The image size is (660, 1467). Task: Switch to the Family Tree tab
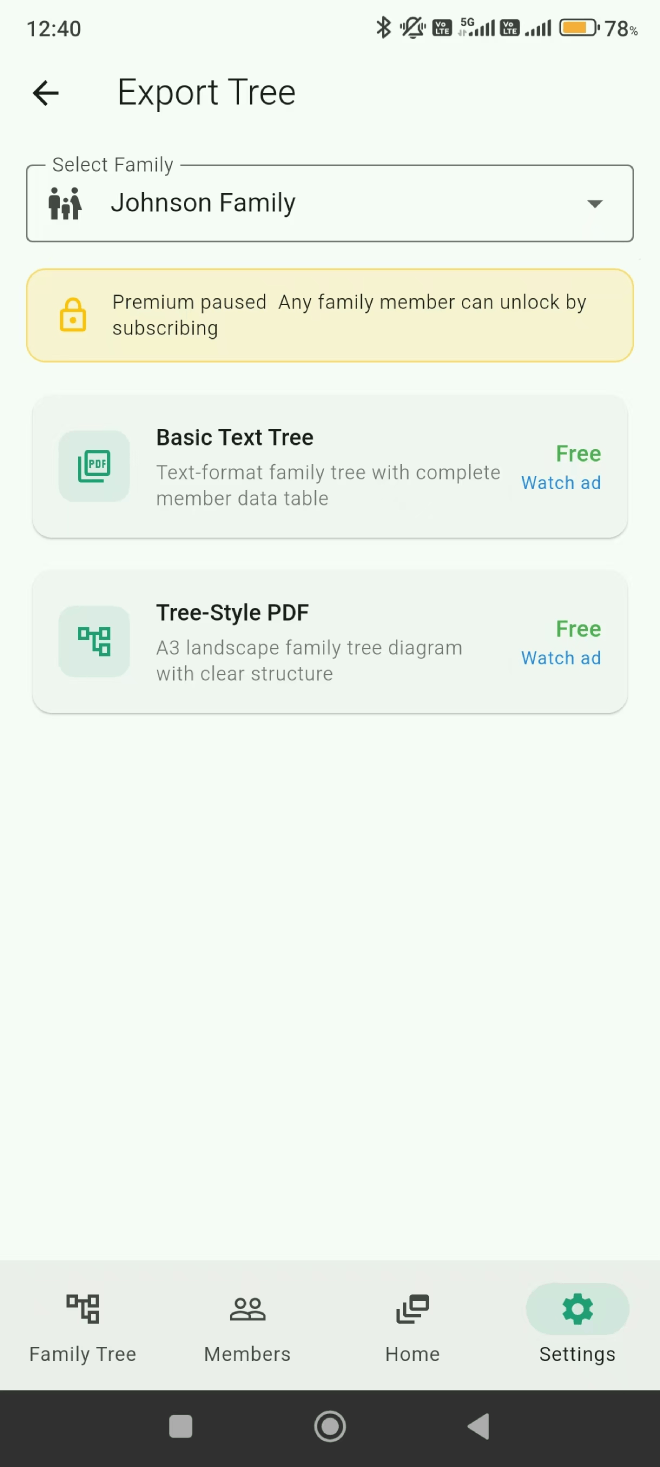(83, 1326)
